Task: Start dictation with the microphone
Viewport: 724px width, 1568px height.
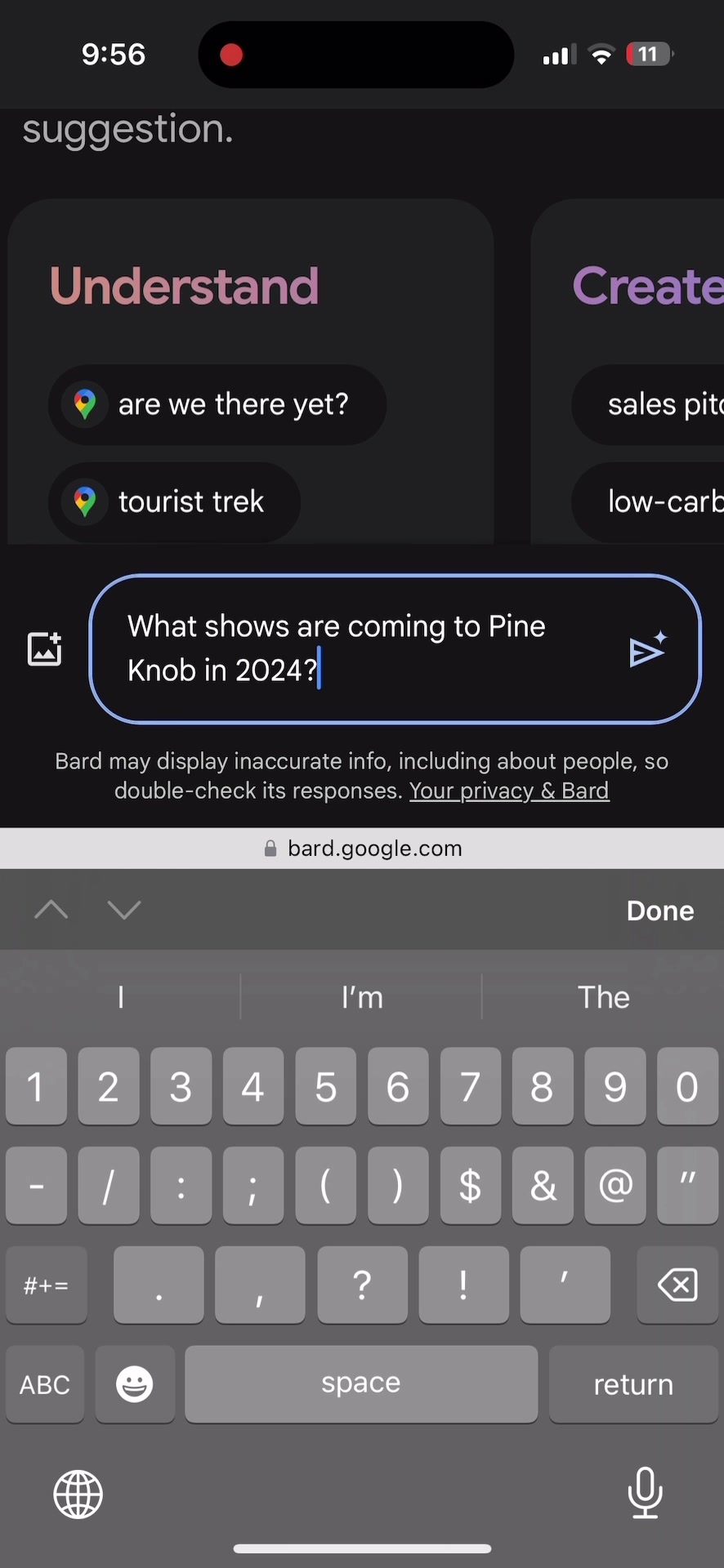Action: tap(645, 1494)
